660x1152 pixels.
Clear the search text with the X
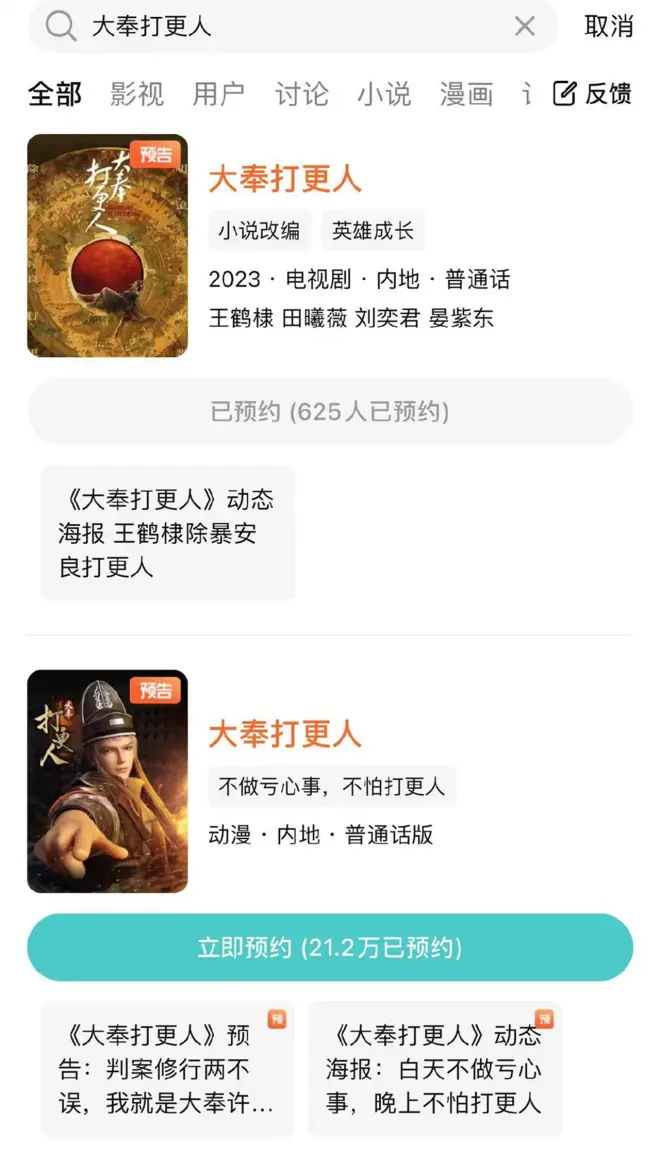(525, 27)
